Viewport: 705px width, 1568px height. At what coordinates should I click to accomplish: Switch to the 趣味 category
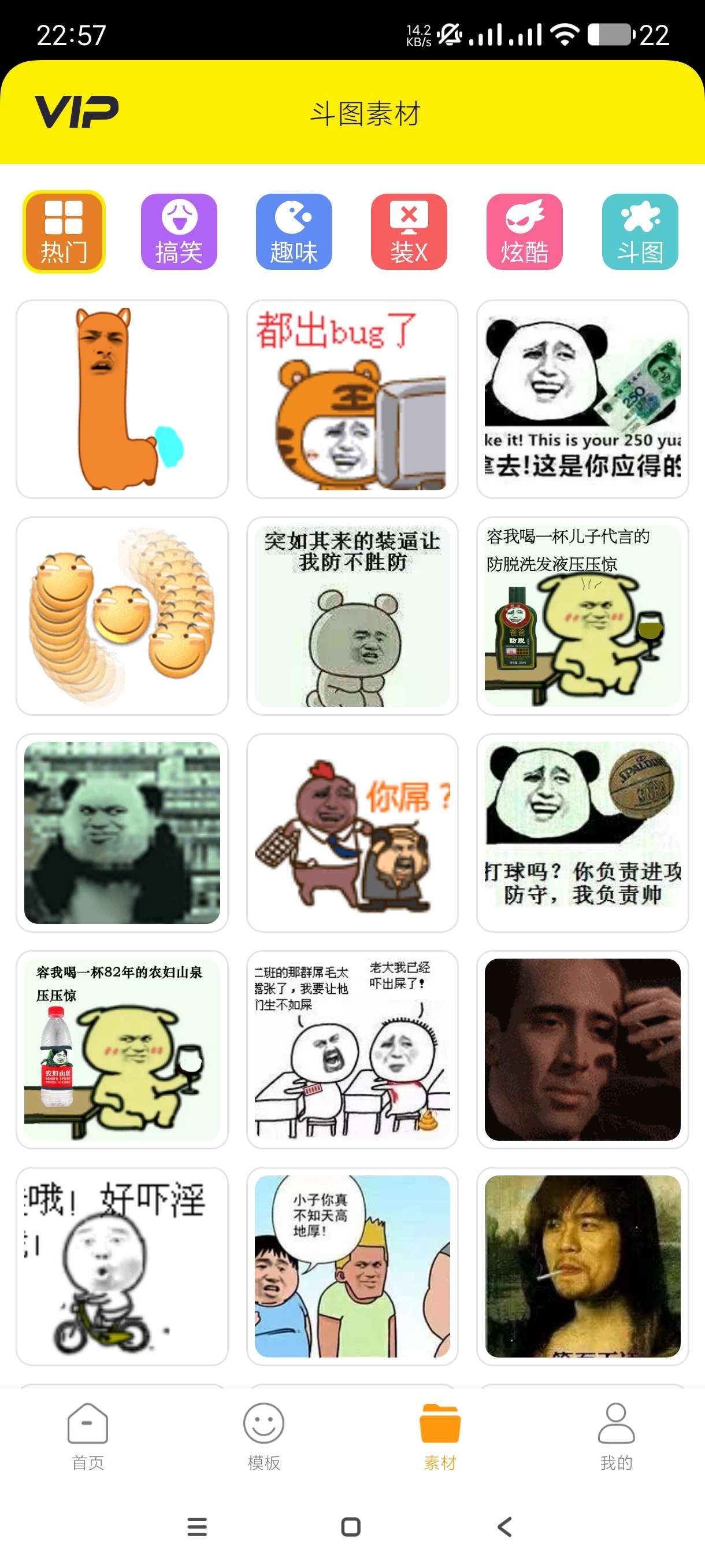294,232
